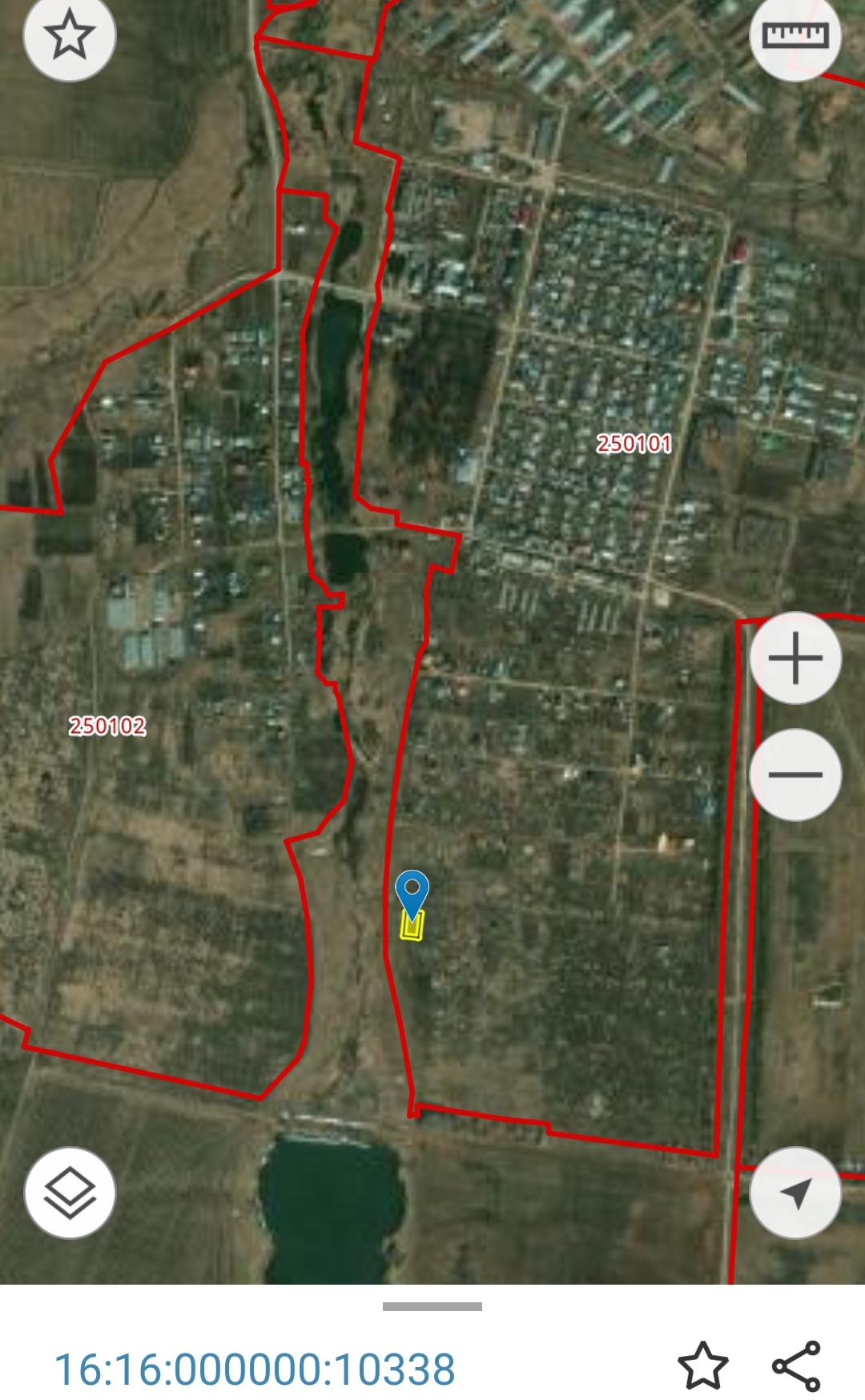
Task: Open favorites with the top-left star button
Action: pyautogui.click(x=70, y=36)
